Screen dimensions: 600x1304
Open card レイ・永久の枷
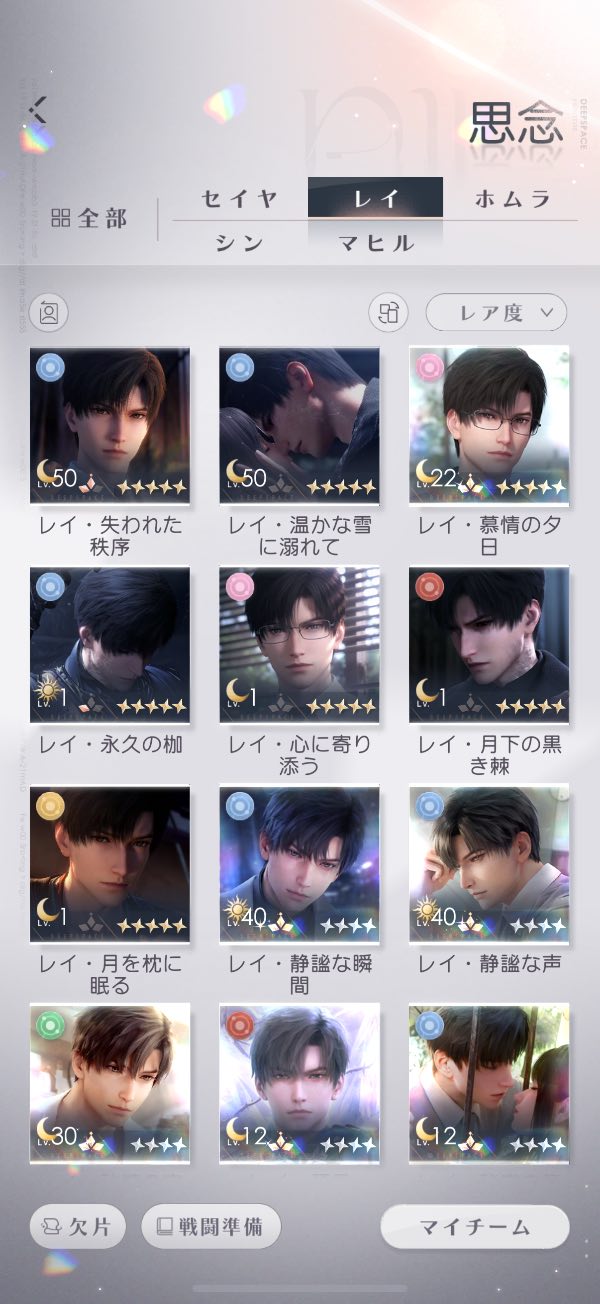110,644
